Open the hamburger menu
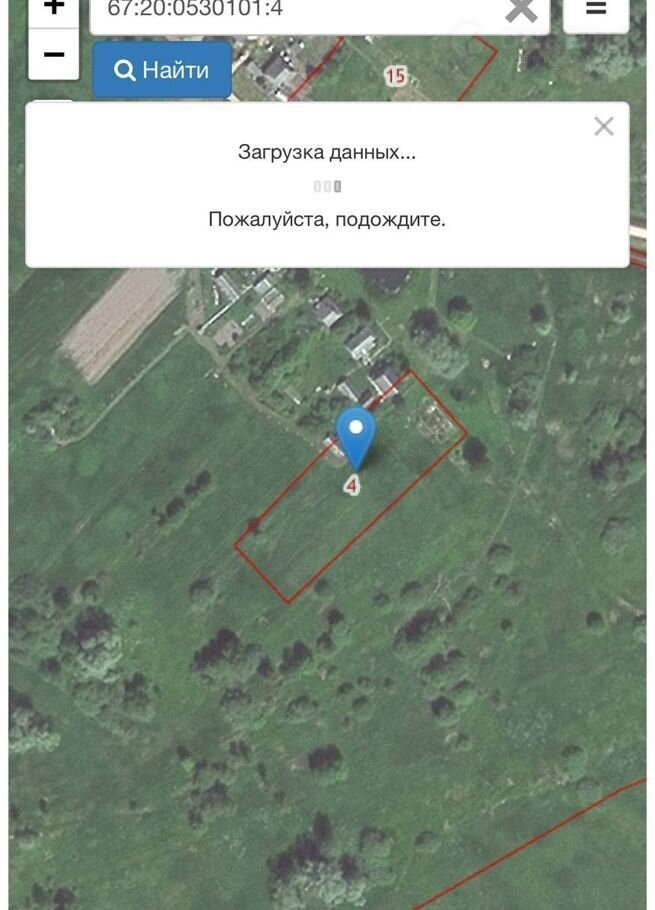Image resolution: width=655 pixels, height=910 pixels. (596, 10)
